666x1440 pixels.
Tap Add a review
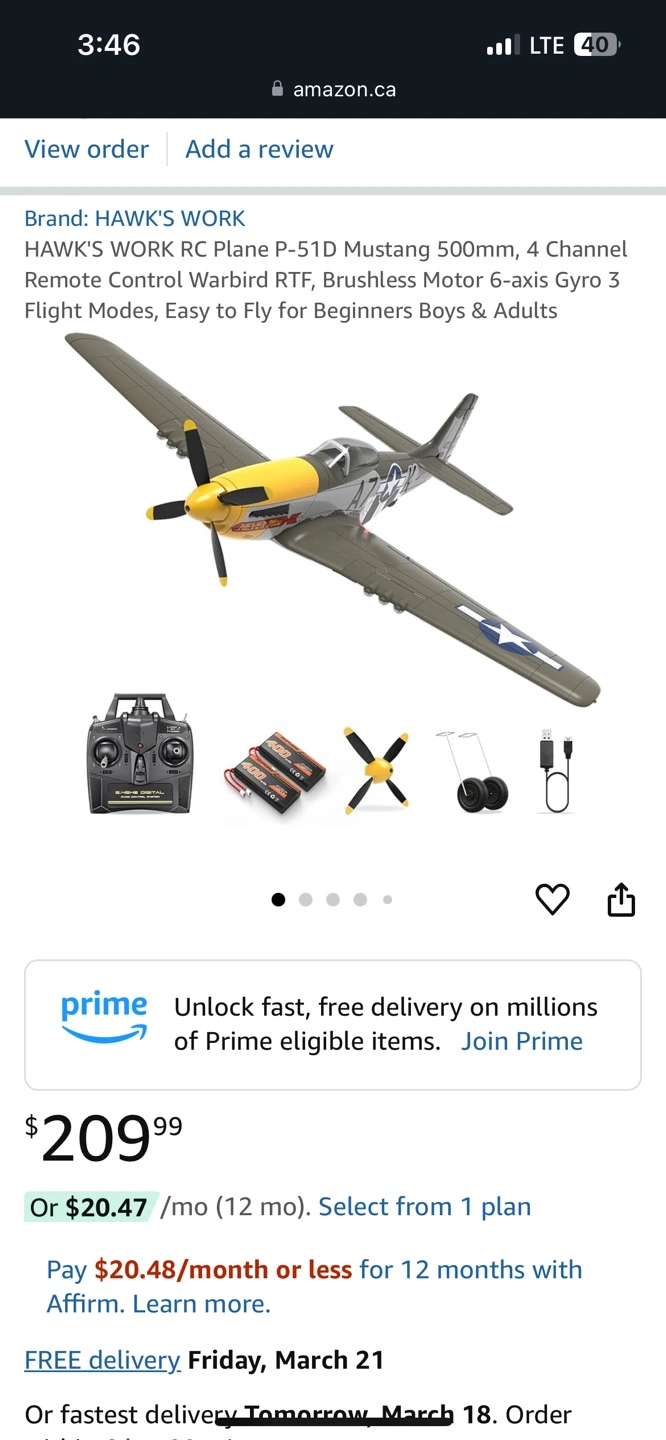coord(259,149)
